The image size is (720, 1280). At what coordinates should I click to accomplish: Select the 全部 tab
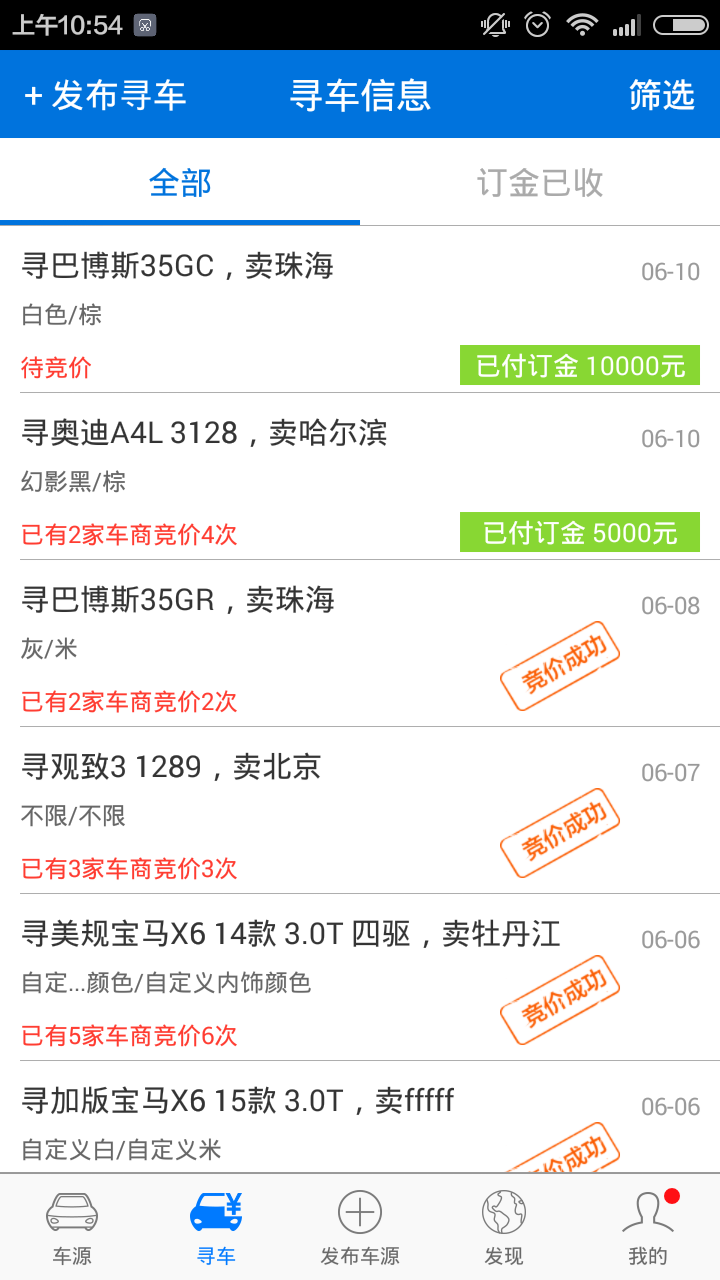tap(179, 183)
